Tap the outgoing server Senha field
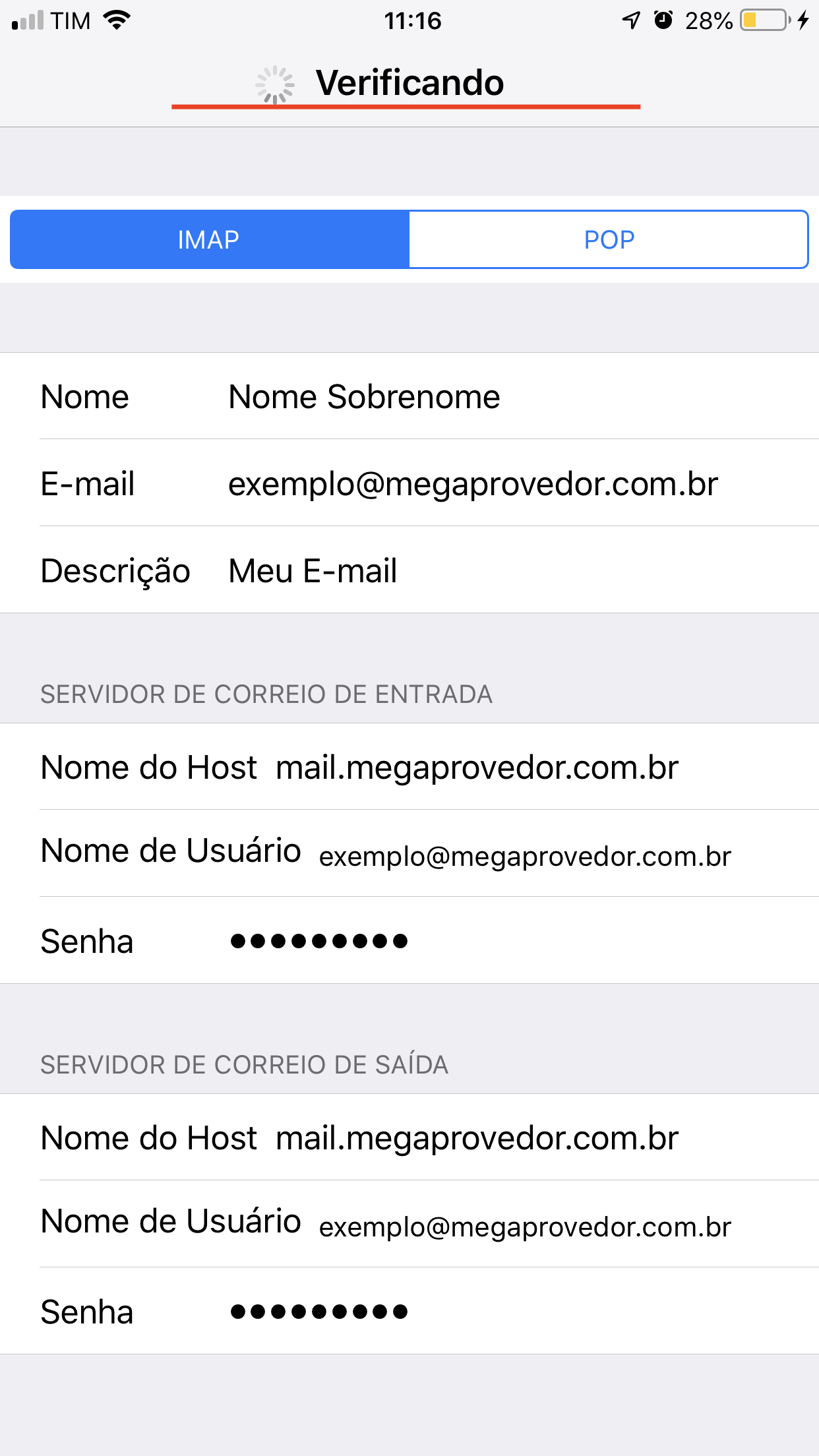 [x=319, y=1312]
